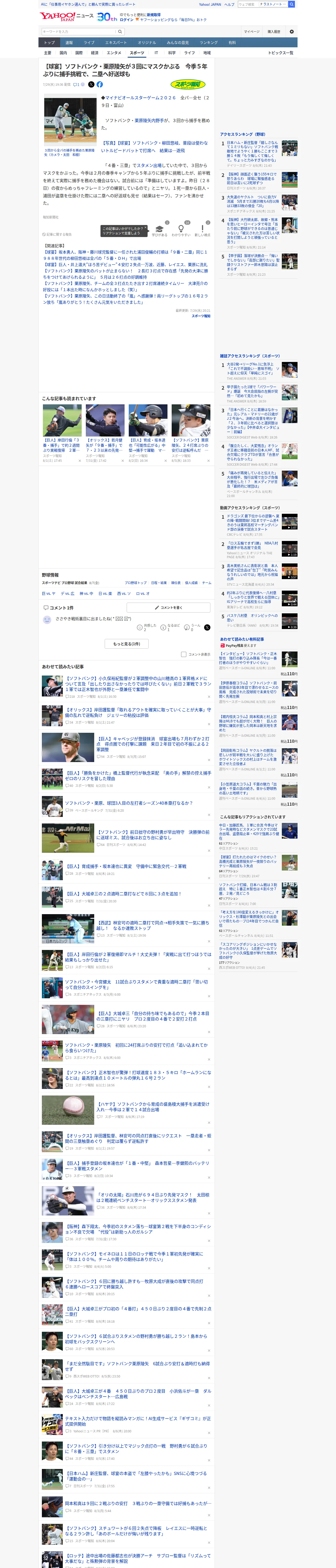
Task: Open the プロ野球トップ link
Action: tap(136, 583)
